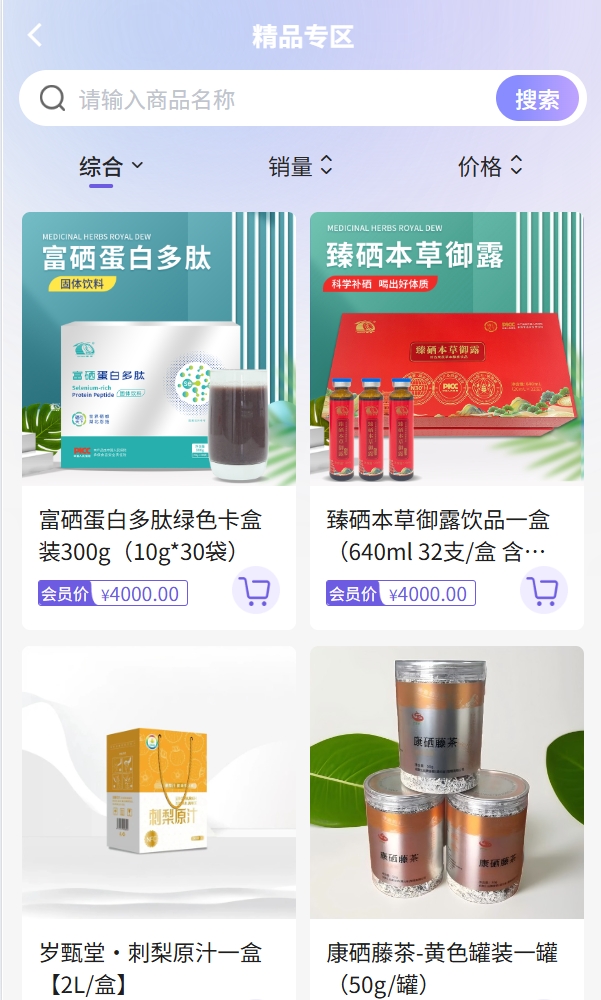Sort products by 销量

point(300,167)
